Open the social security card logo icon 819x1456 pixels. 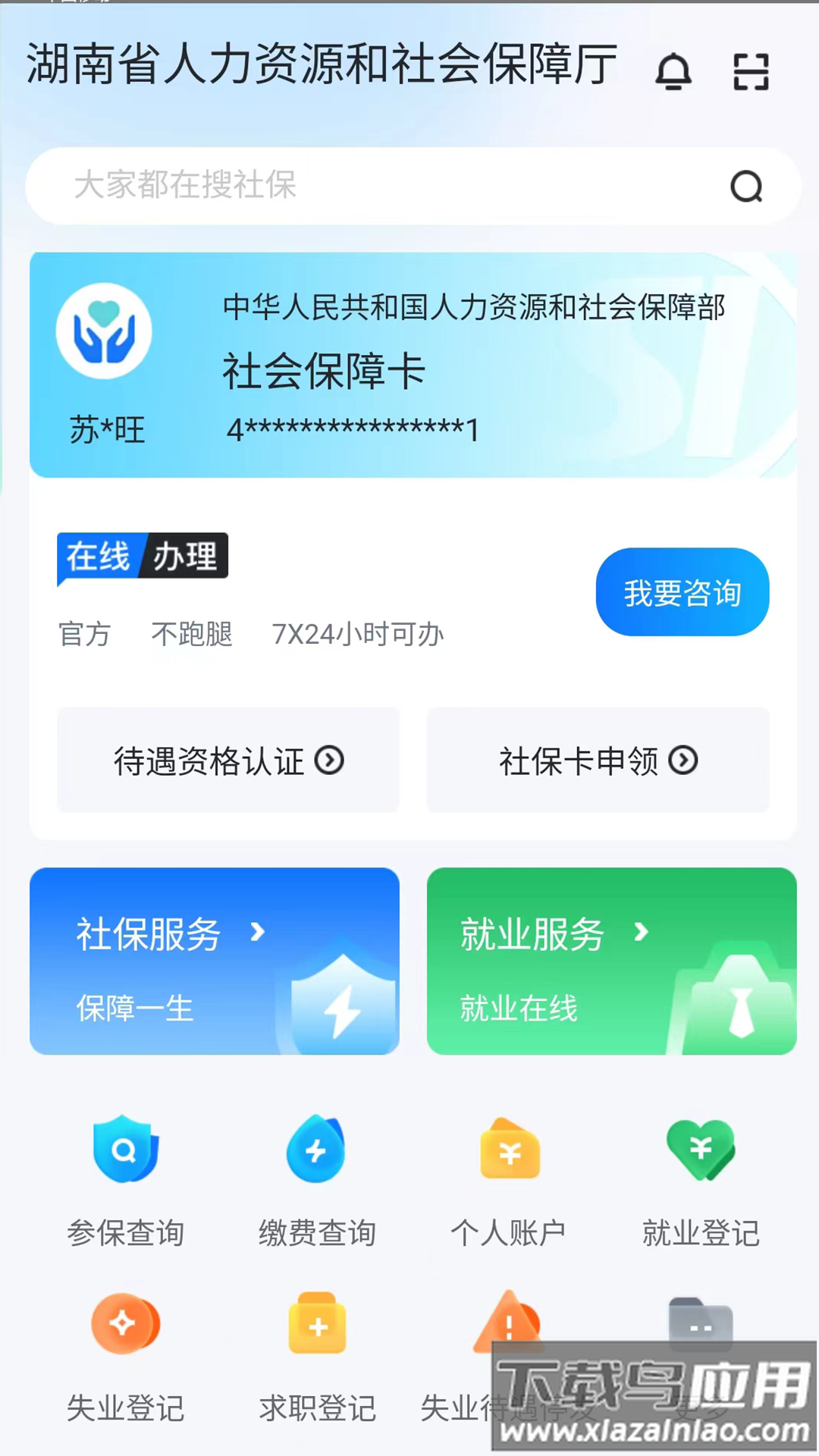pos(104,329)
